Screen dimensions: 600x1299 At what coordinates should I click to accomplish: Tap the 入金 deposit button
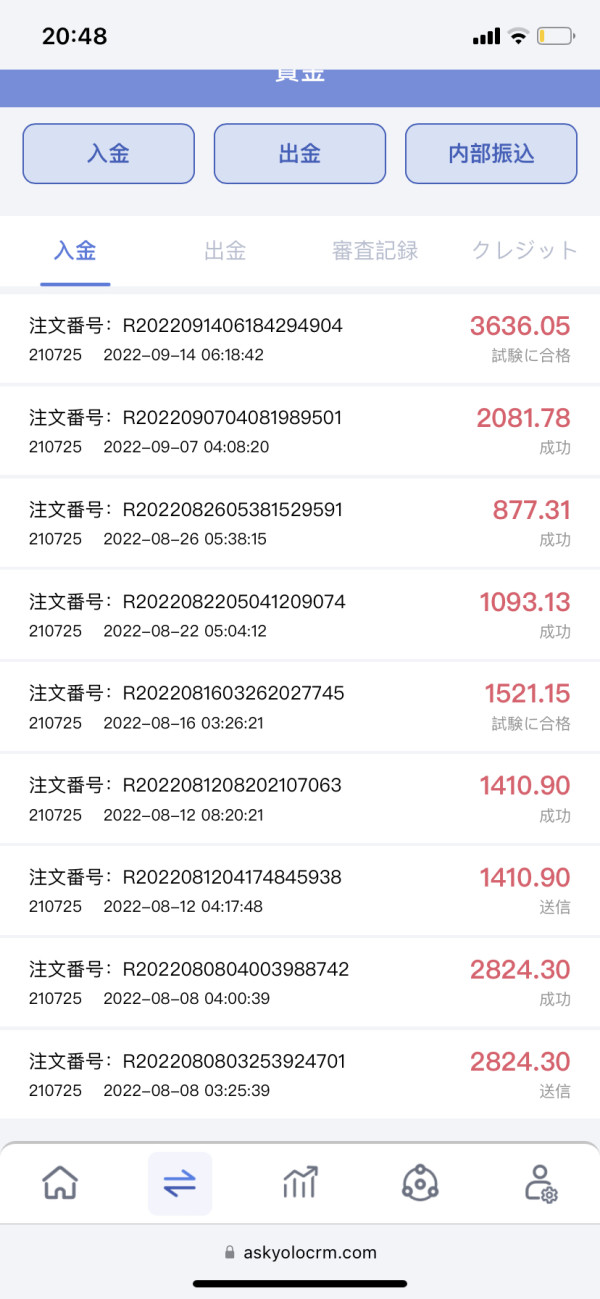pos(108,154)
